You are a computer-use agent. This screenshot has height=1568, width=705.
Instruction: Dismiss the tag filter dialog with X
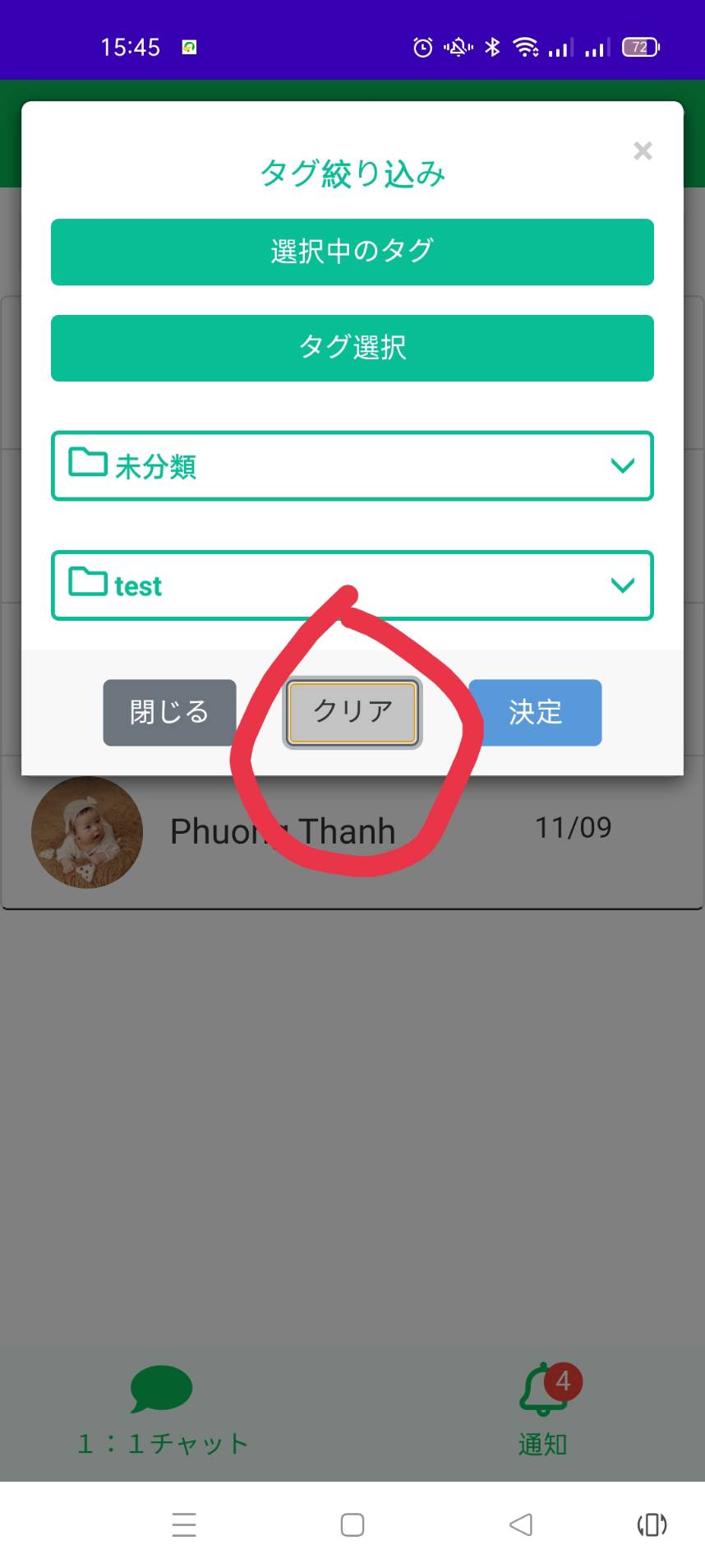click(x=643, y=151)
